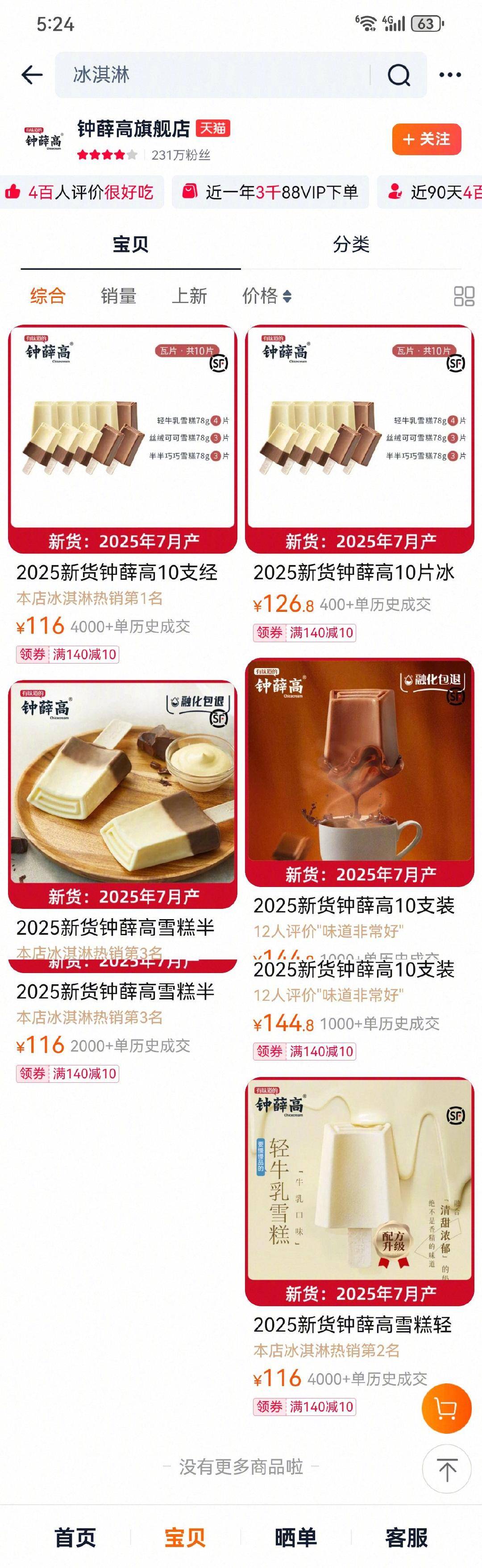This screenshot has height=1568, width=482.
Task: Select the 宝贝 tab
Action: tap(130, 245)
